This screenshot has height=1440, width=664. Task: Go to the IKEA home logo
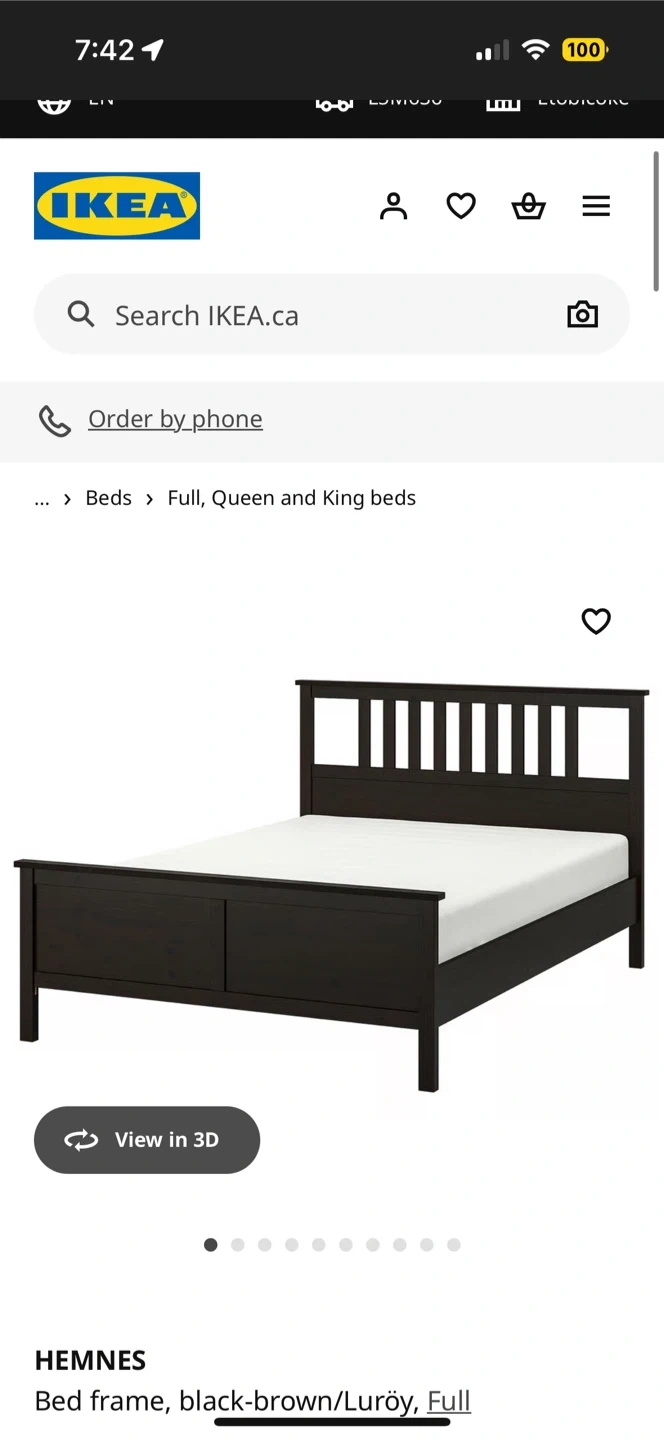coord(117,206)
